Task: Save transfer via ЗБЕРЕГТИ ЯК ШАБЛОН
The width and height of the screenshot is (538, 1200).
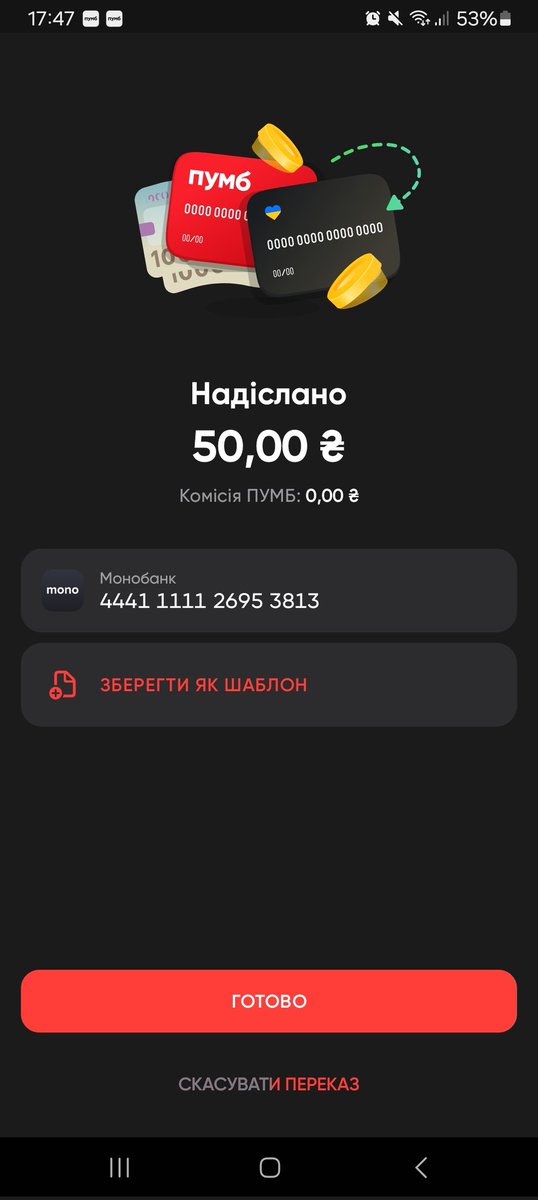Action: pos(269,685)
